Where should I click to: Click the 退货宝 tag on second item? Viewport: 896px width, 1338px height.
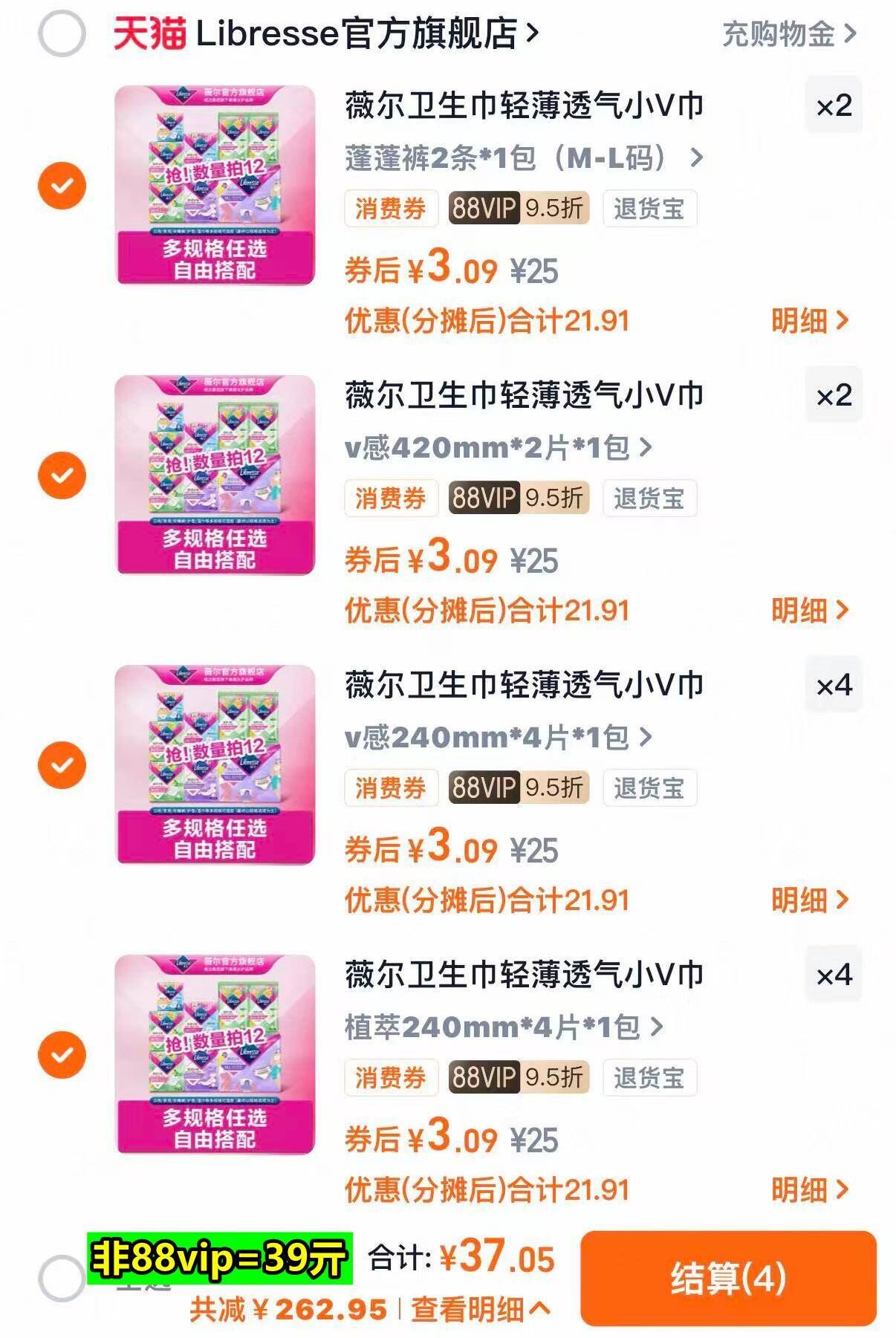point(651,499)
